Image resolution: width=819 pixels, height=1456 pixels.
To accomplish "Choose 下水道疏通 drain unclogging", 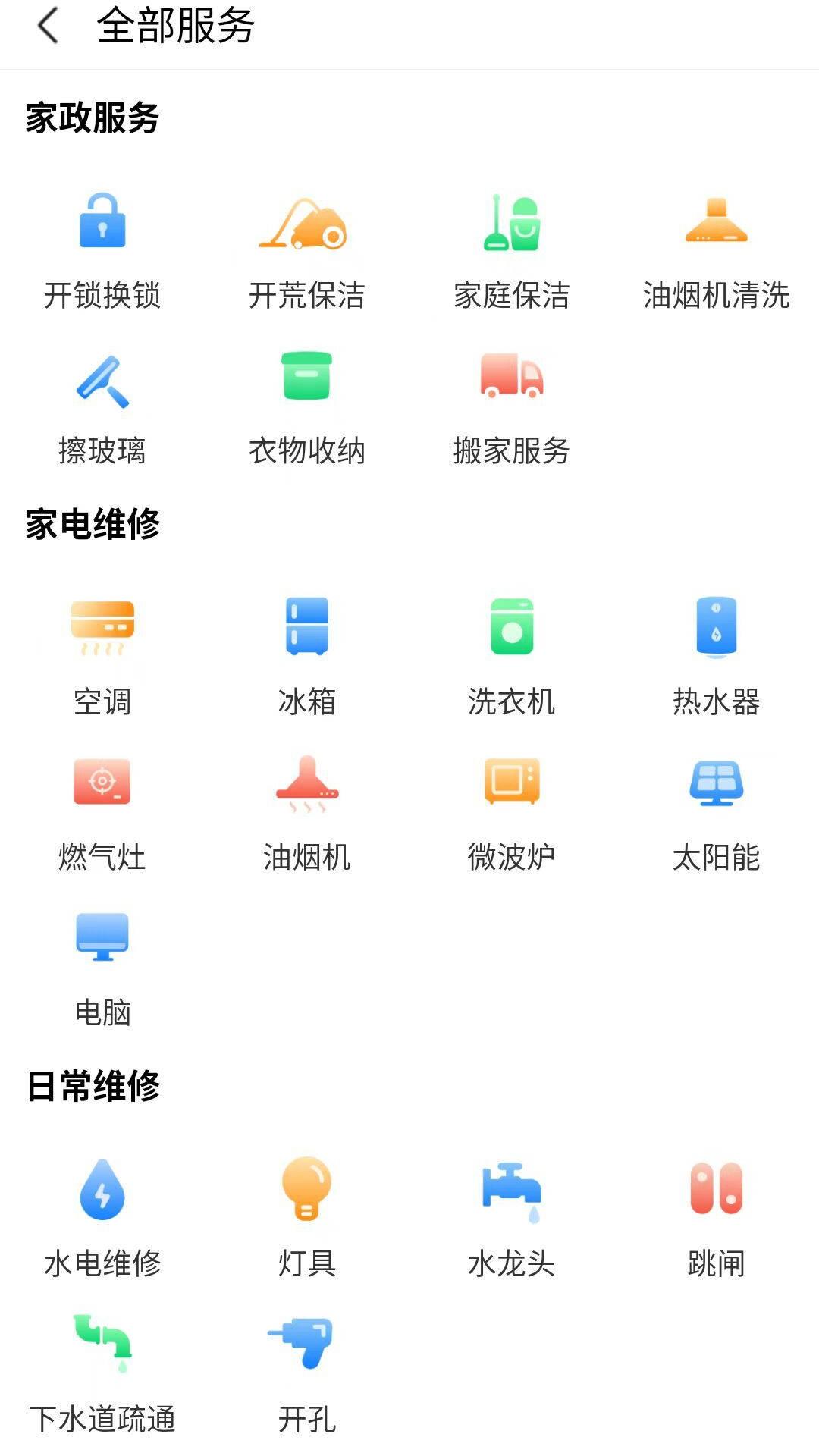I will [102, 1374].
